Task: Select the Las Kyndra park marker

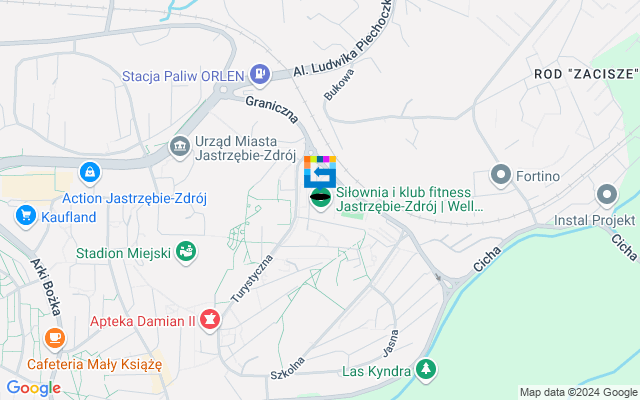Action: 427,370
